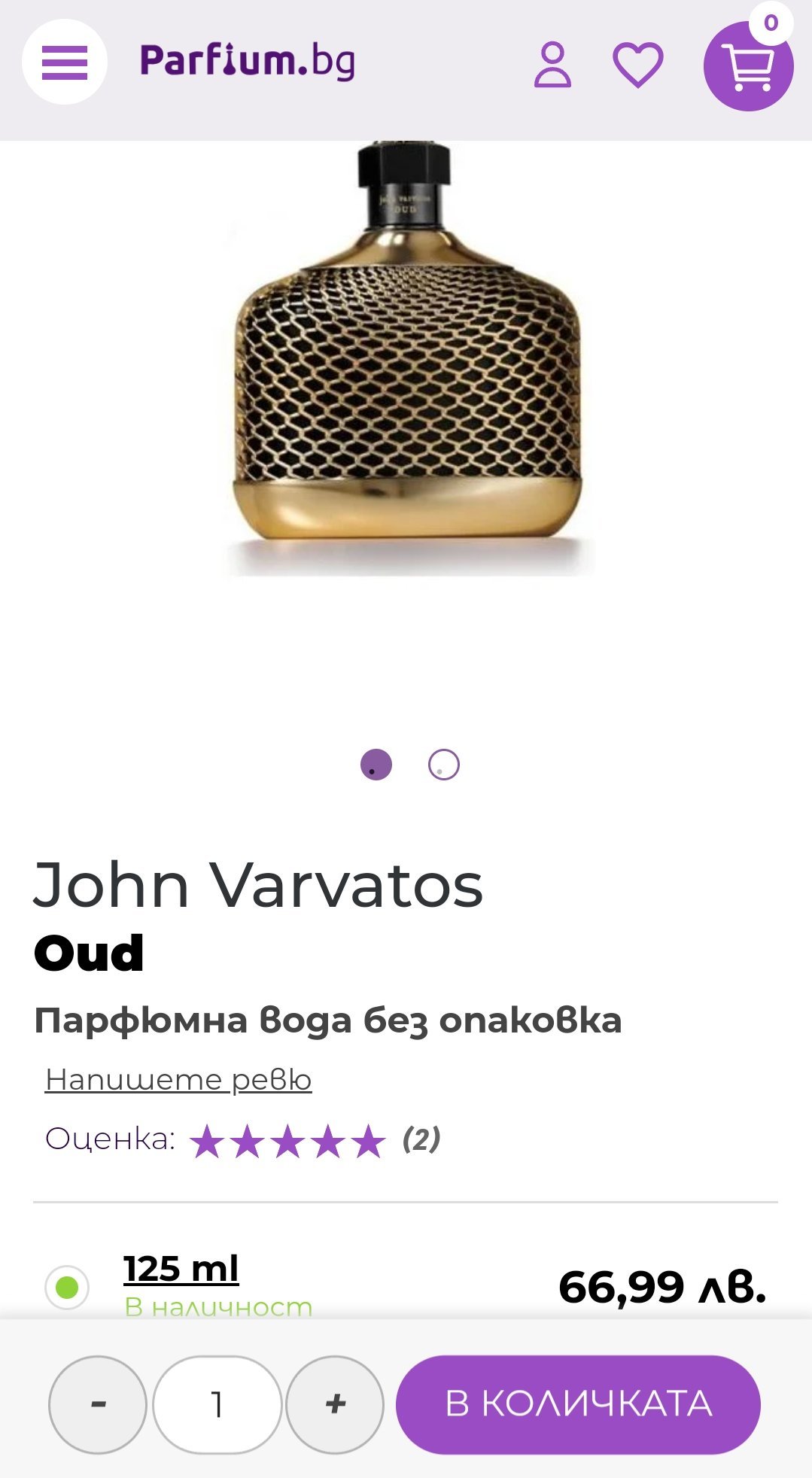This screenshot has height=1478, width=812.
Task: Open the wishlist heart
Action: [637, 65]
